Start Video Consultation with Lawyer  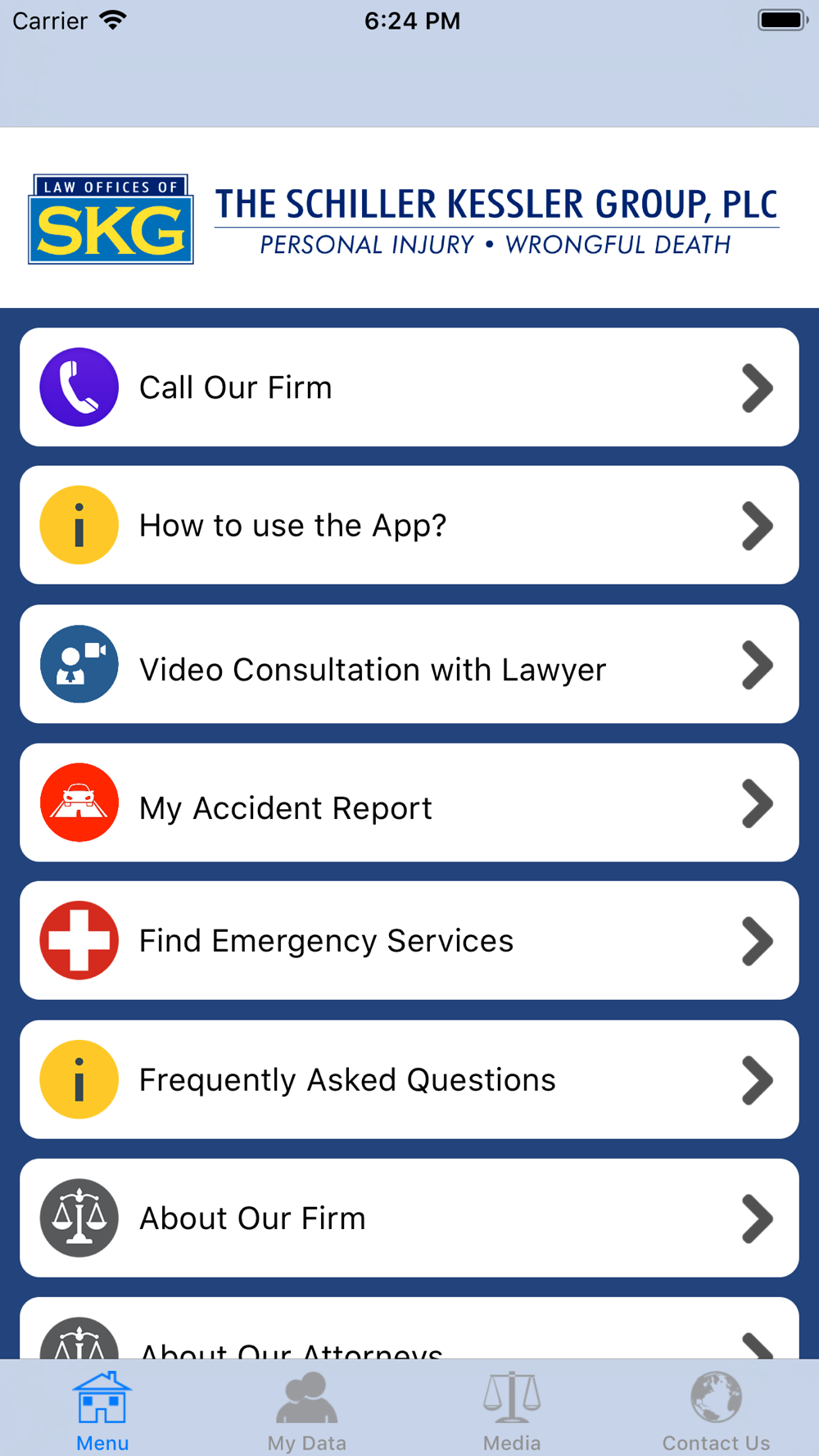[409, 664]
